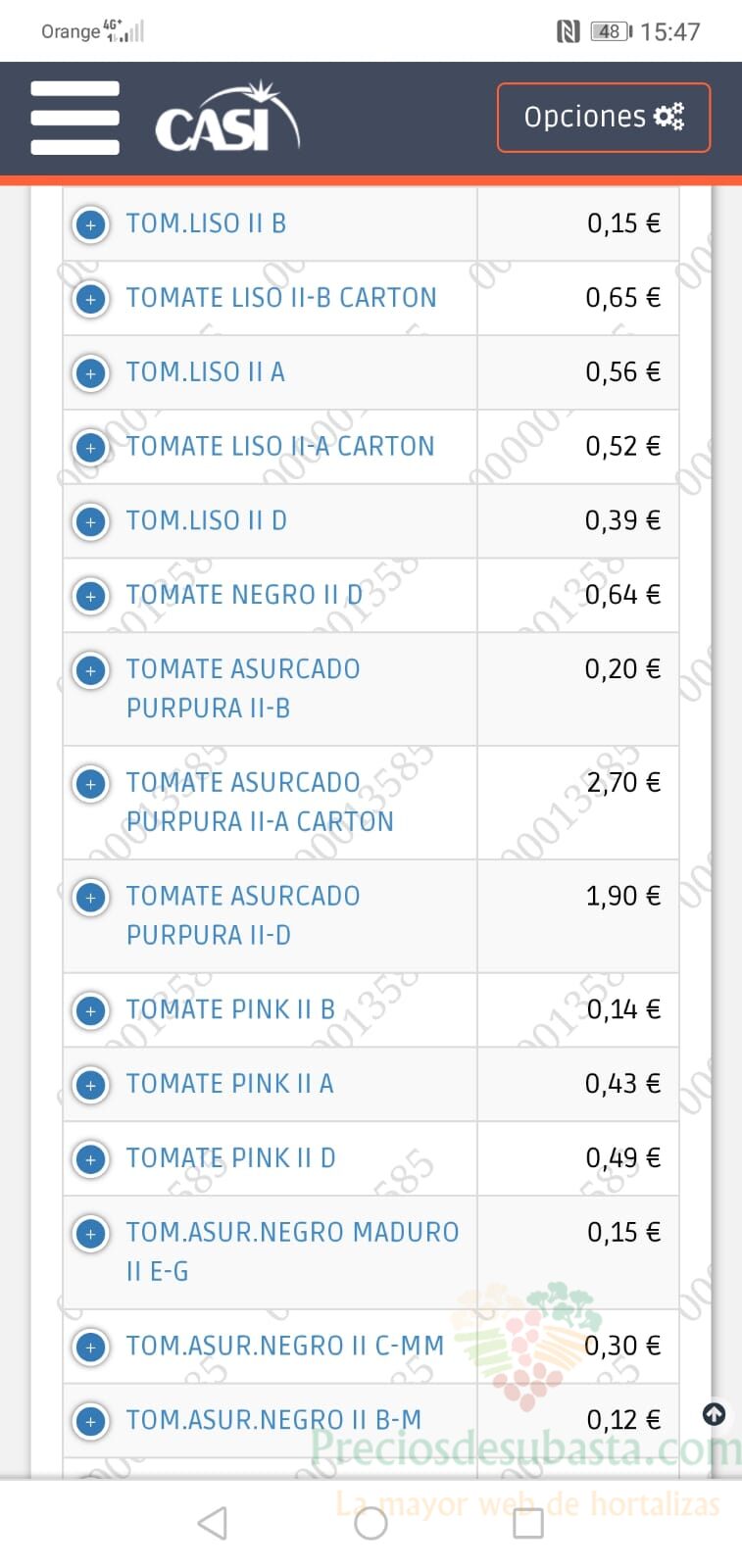The image size is (742, 1568).
Task: Expand TOMATE ASURCADO PURPURA II-D row
Action: click(x=91, y=898)
